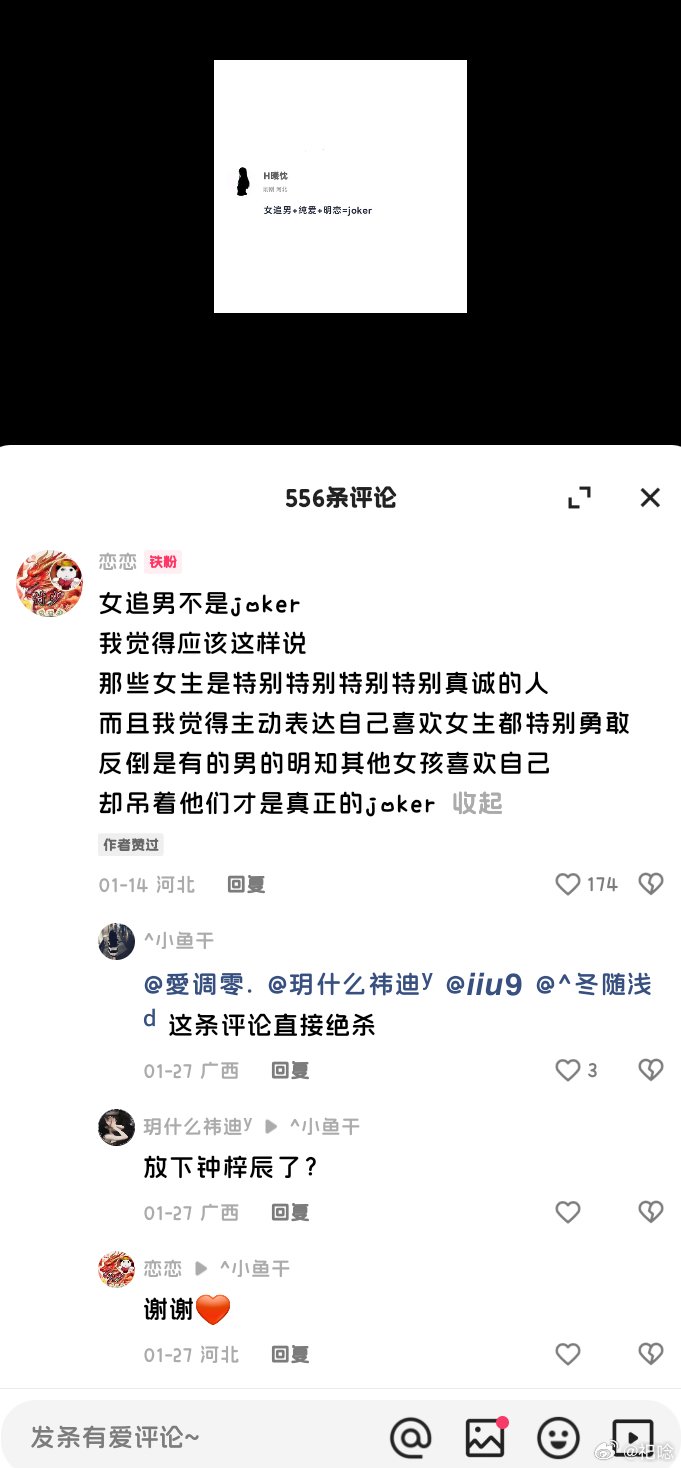Image resolution: width=681 pixels, height=1468 pixels.
Task: Reply to 恋恋's 01-14 comment
Action: click(246, 885)
